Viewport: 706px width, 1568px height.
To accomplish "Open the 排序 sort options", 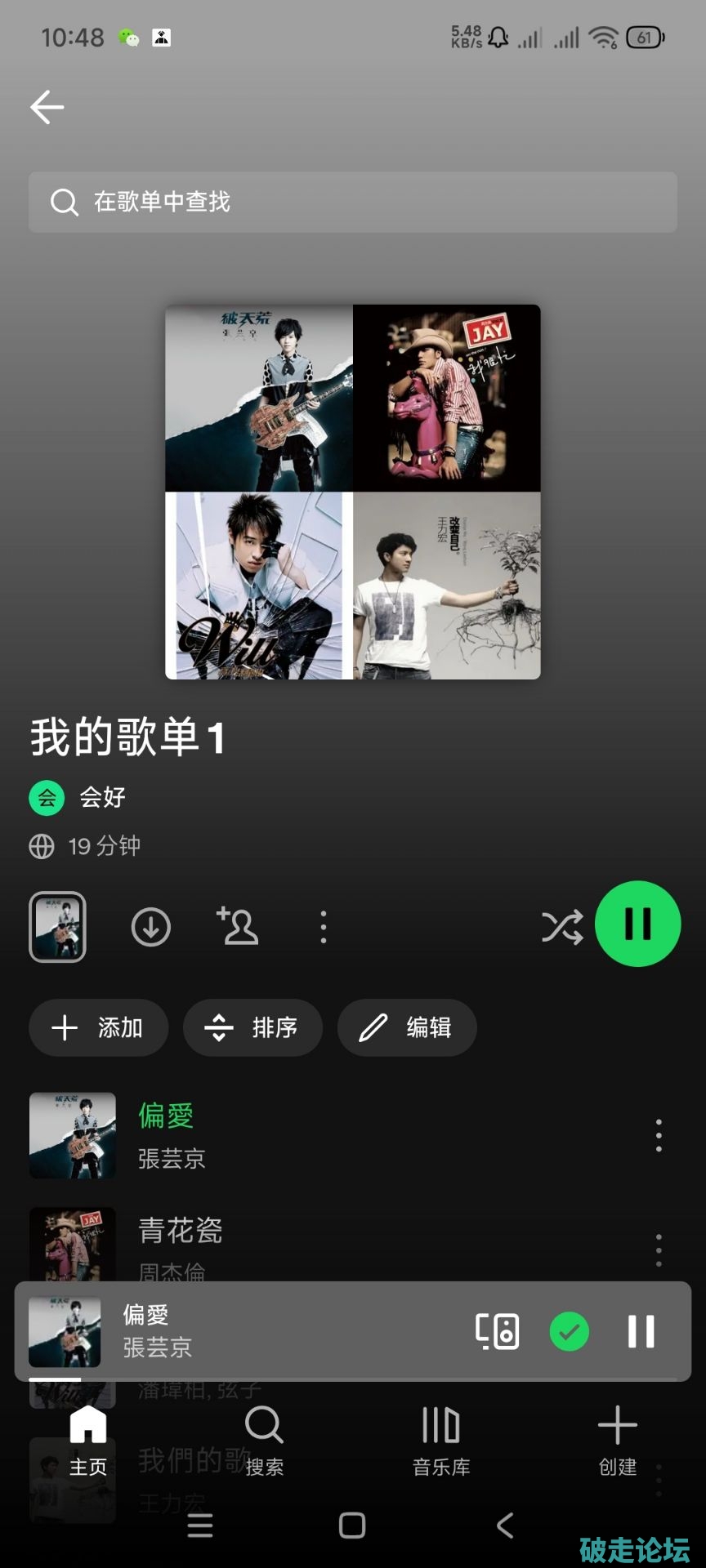I will tap(252, 1027).
